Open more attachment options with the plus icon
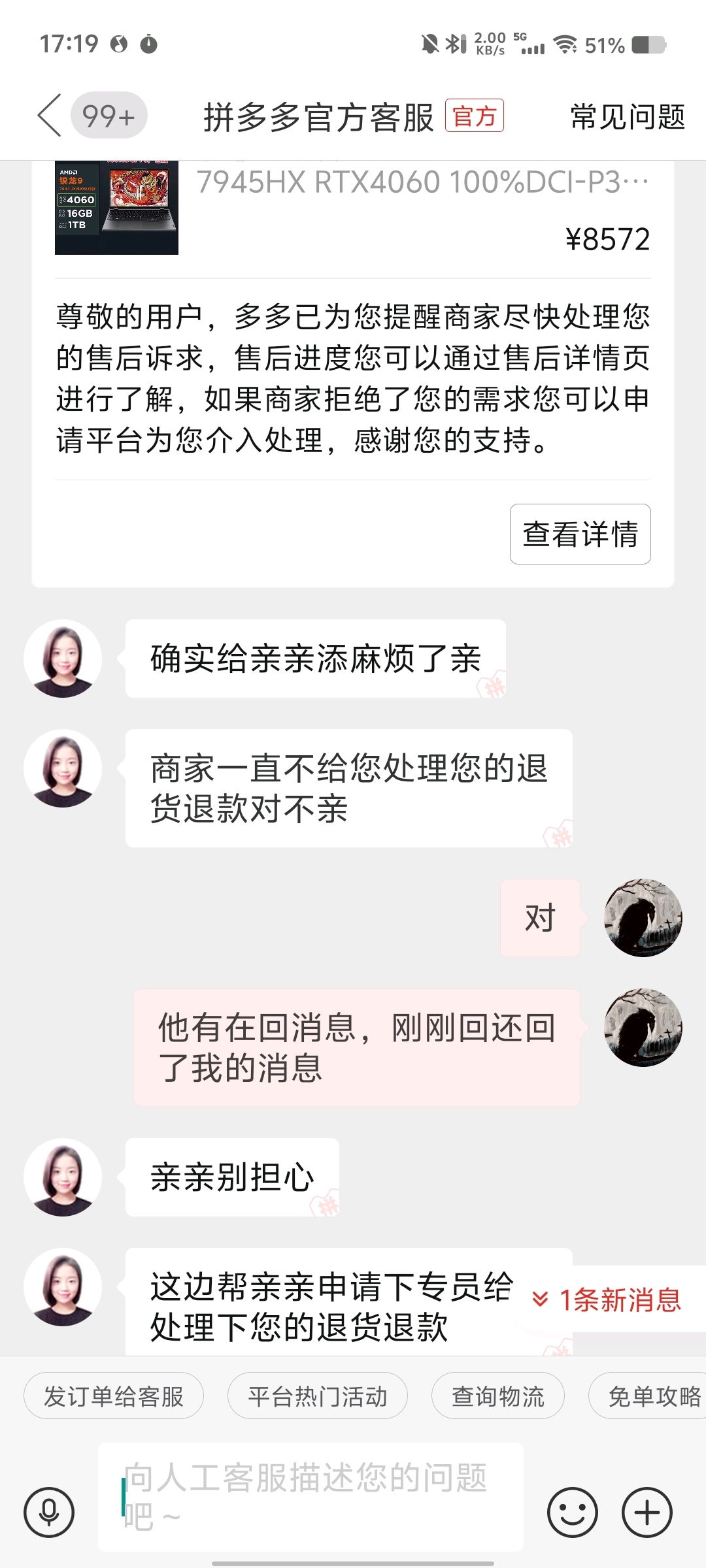The image size is (706, 1568). [647, 1512]
